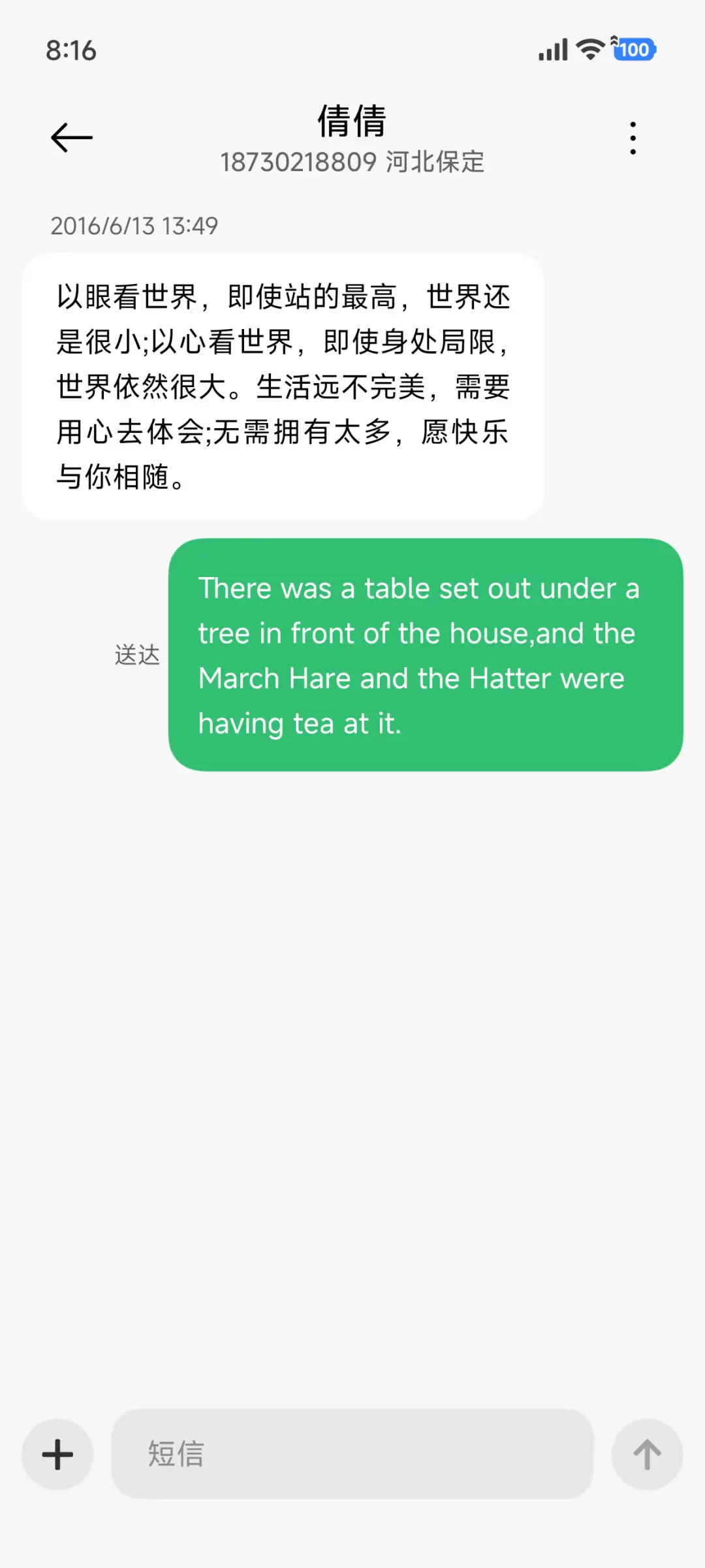The width and height of the screenshot is (705, 1568).
Task: Tap the send arrow button
Action: [647, 1454]
